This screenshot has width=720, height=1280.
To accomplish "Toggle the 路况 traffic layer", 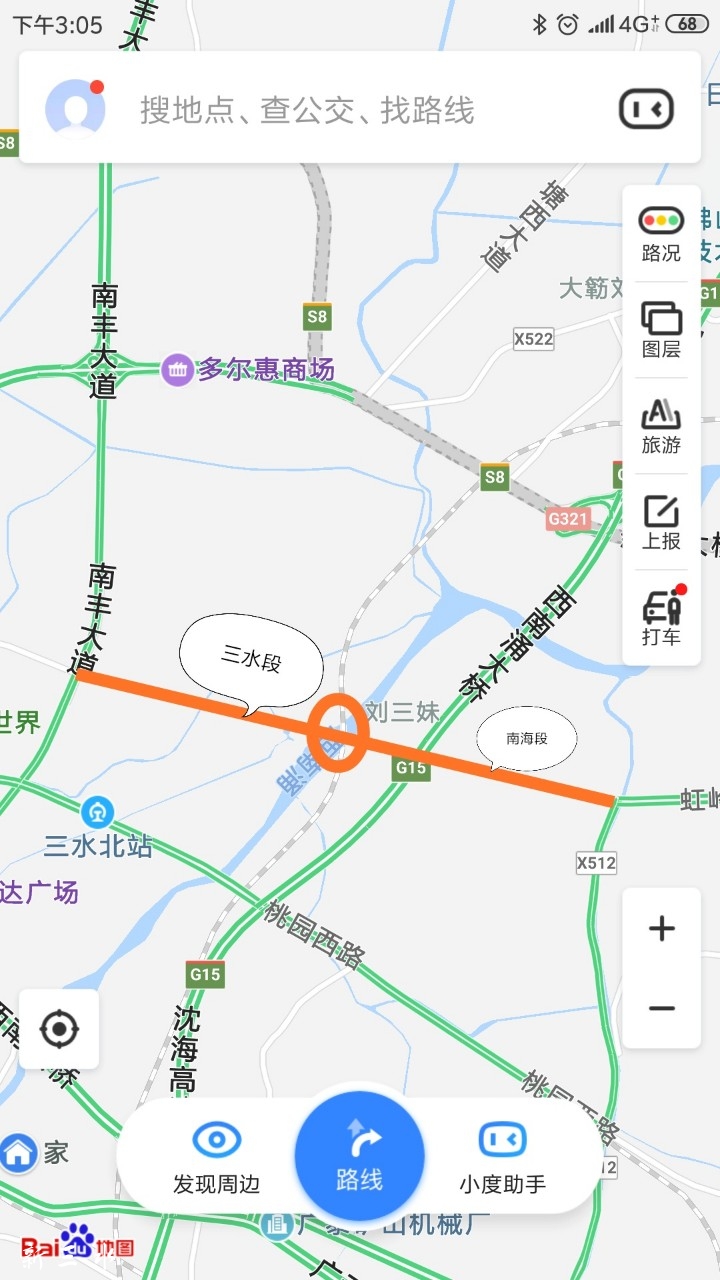I will click(661, 234).
